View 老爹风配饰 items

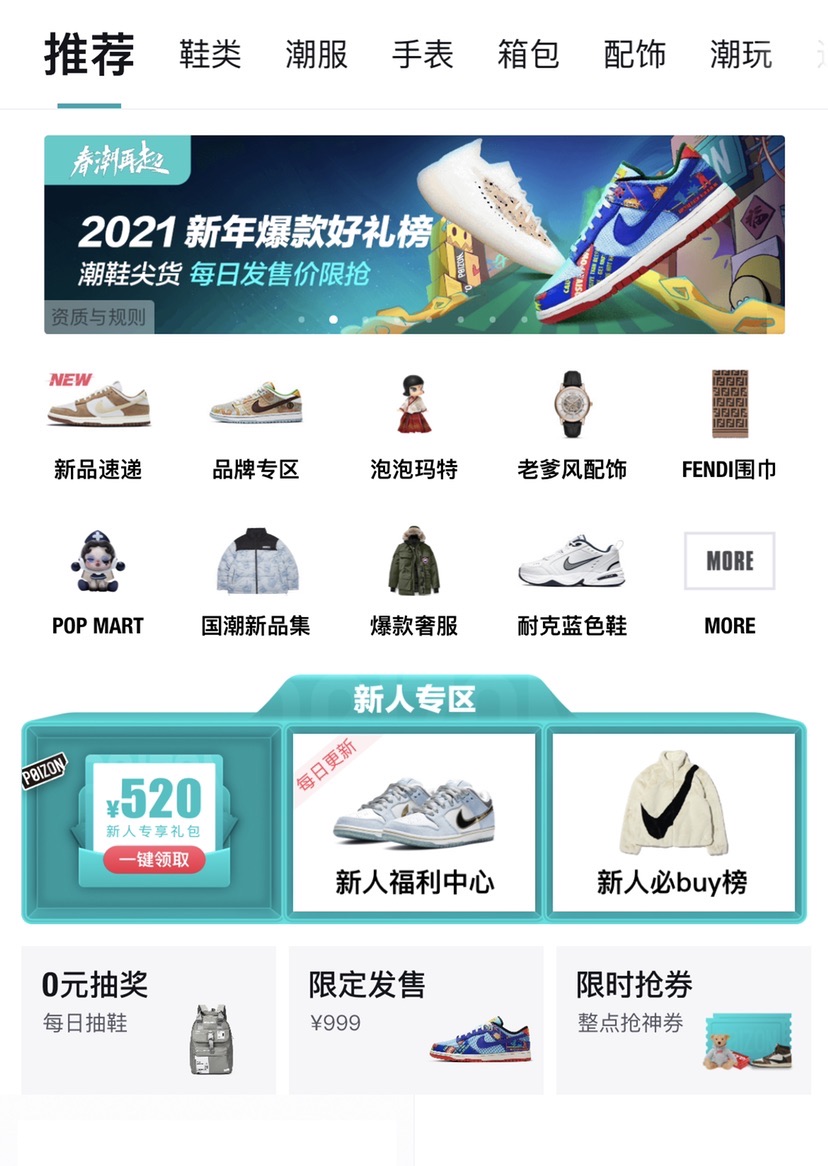(572, 424)
